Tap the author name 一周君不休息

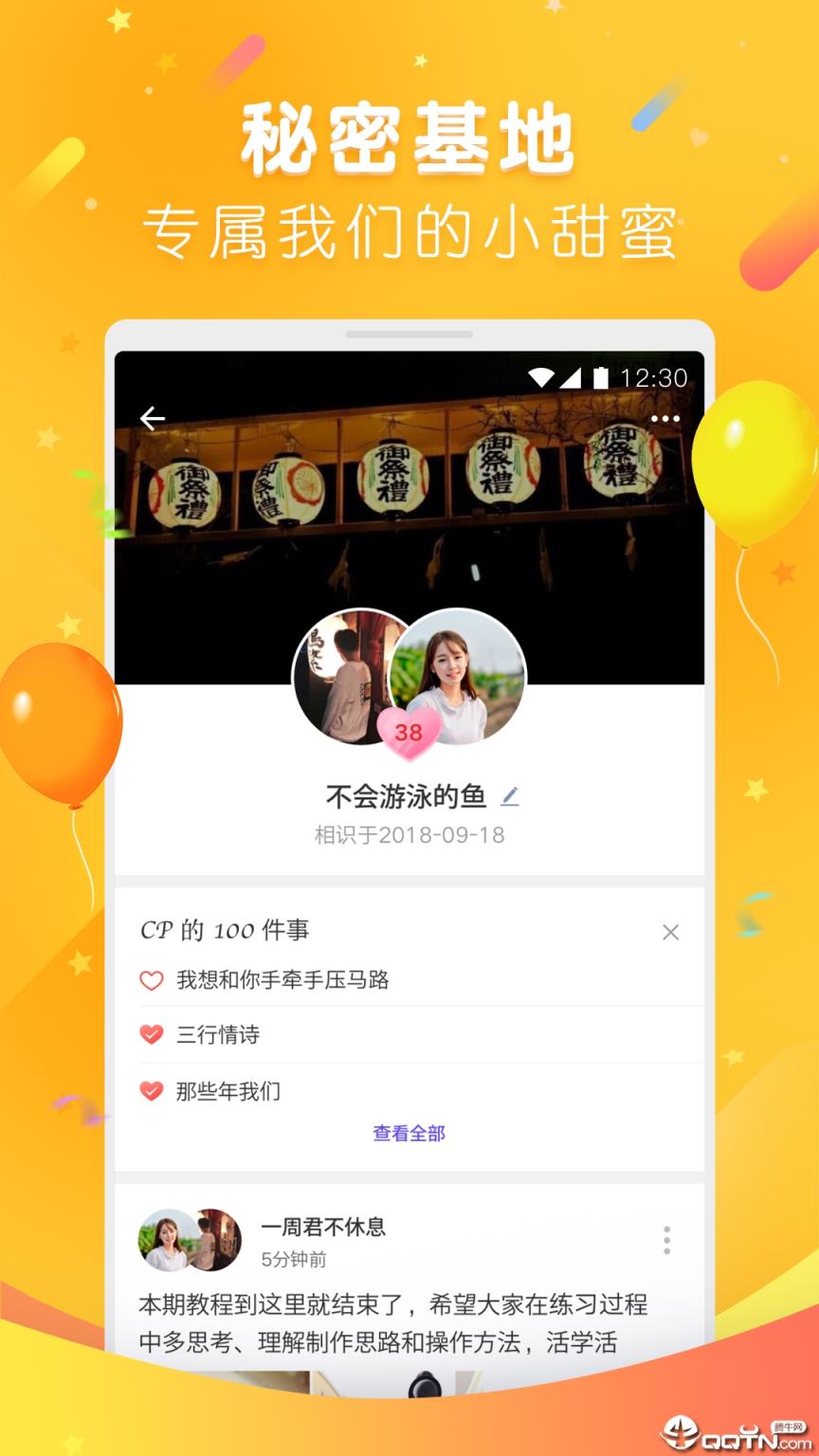pos(324,1226)
